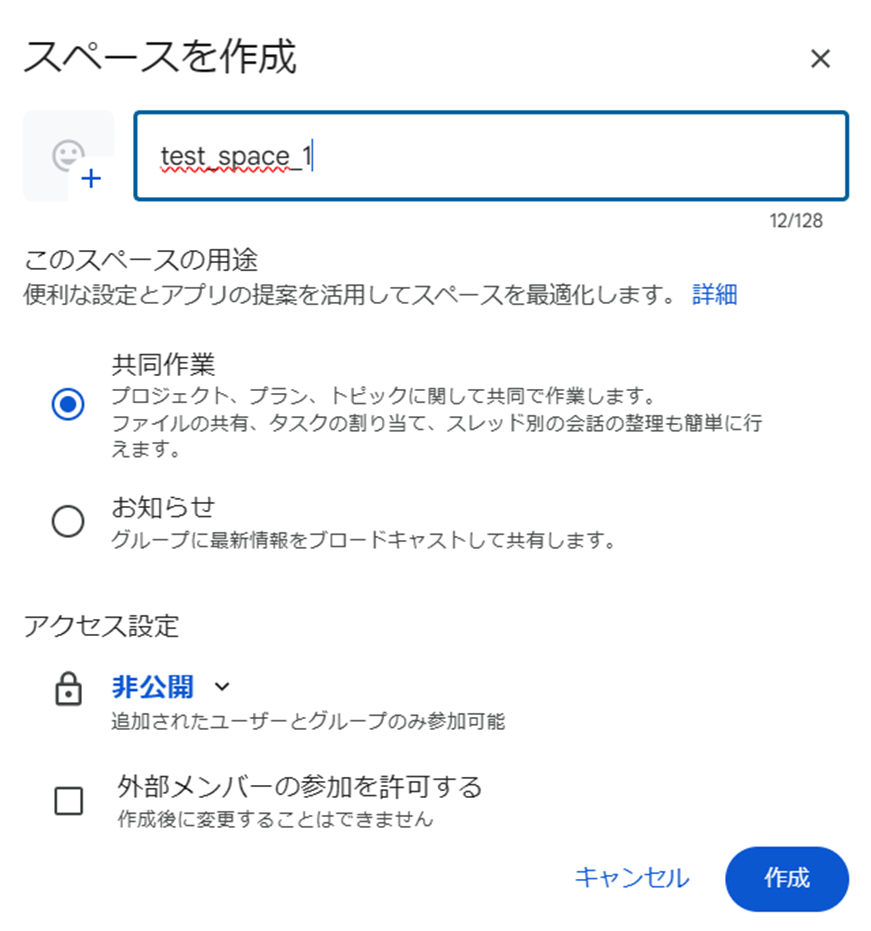This screenshot has height=931, width=871.
Task: Click the lock icon under アクセス設定
Action: 68,688
